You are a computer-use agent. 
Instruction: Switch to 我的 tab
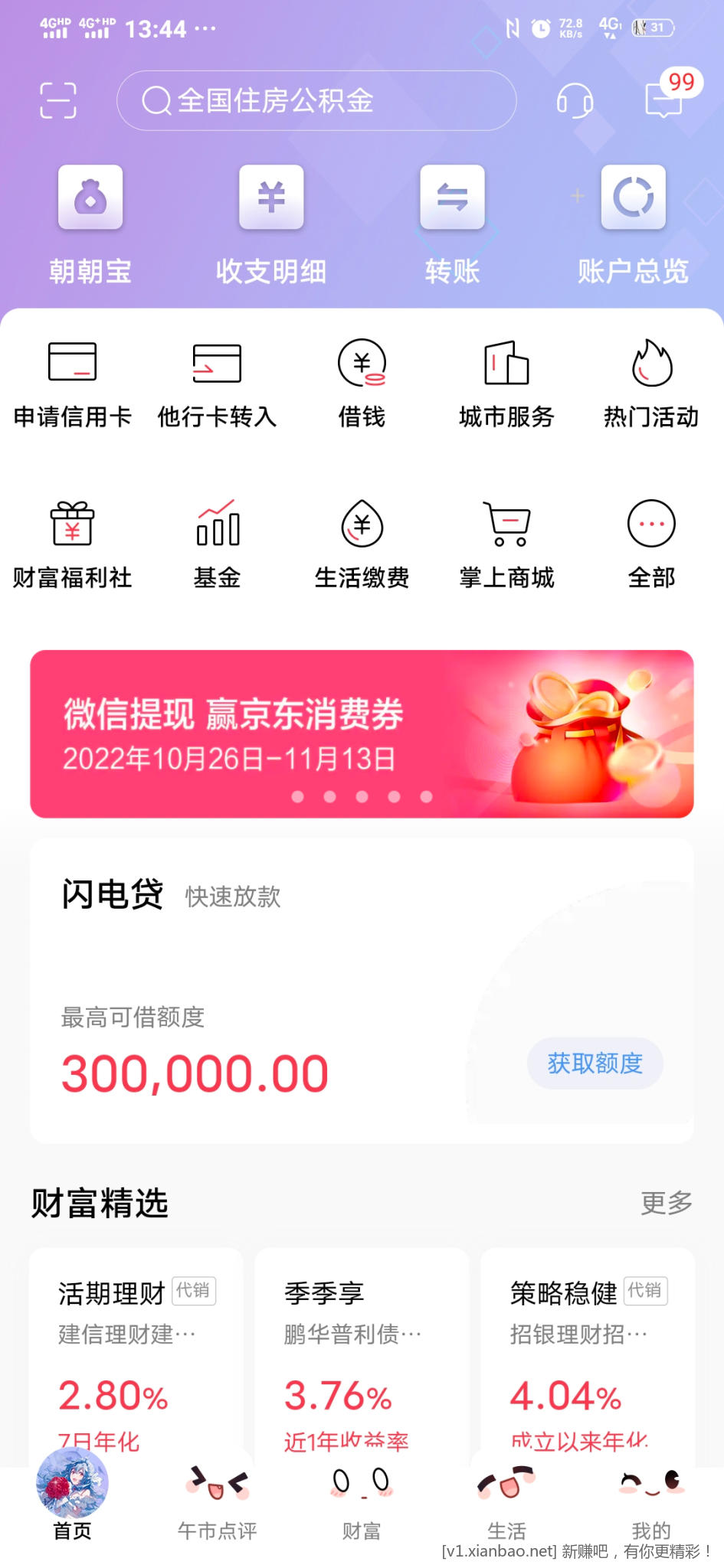pyautogui.click(x=651, y=1504)
